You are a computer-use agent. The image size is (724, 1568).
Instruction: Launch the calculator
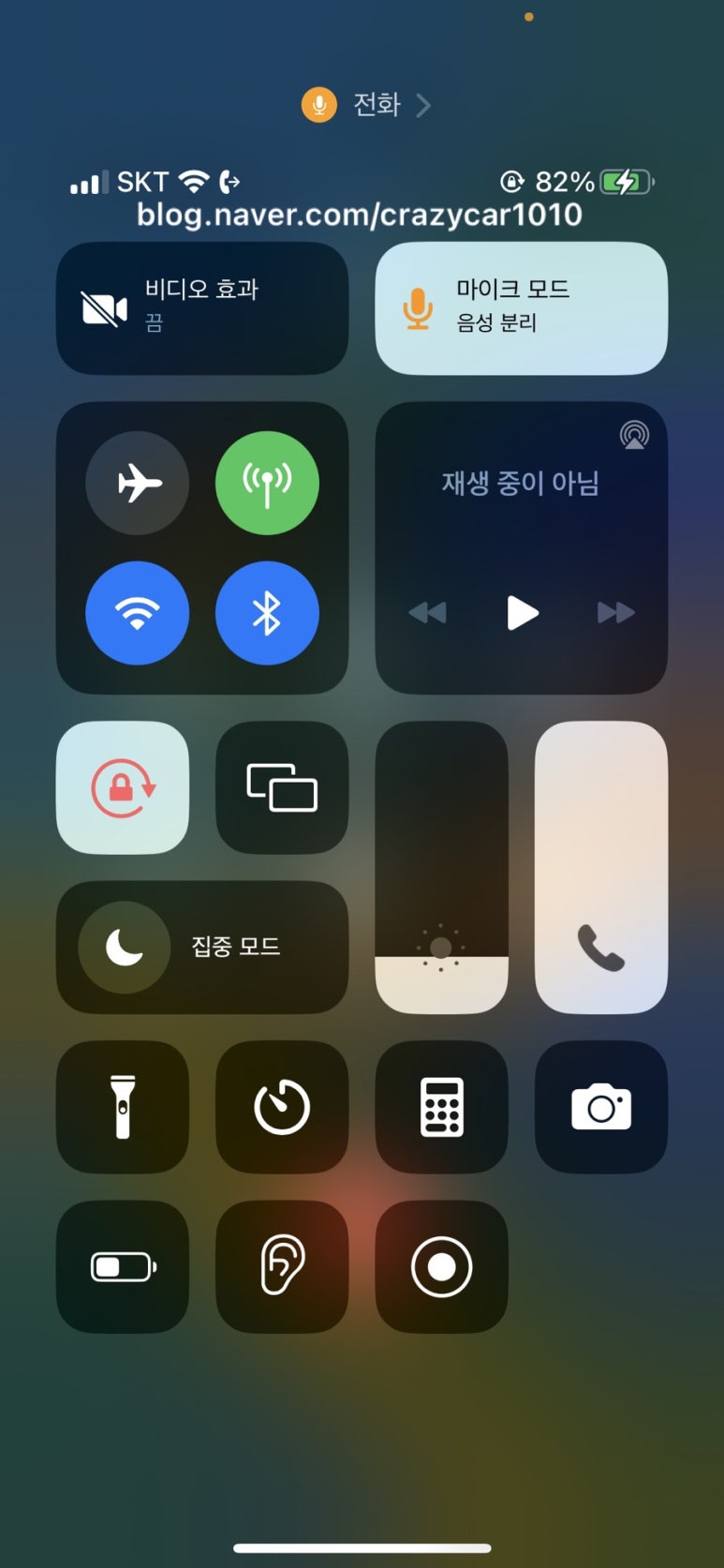[441, 1107]
